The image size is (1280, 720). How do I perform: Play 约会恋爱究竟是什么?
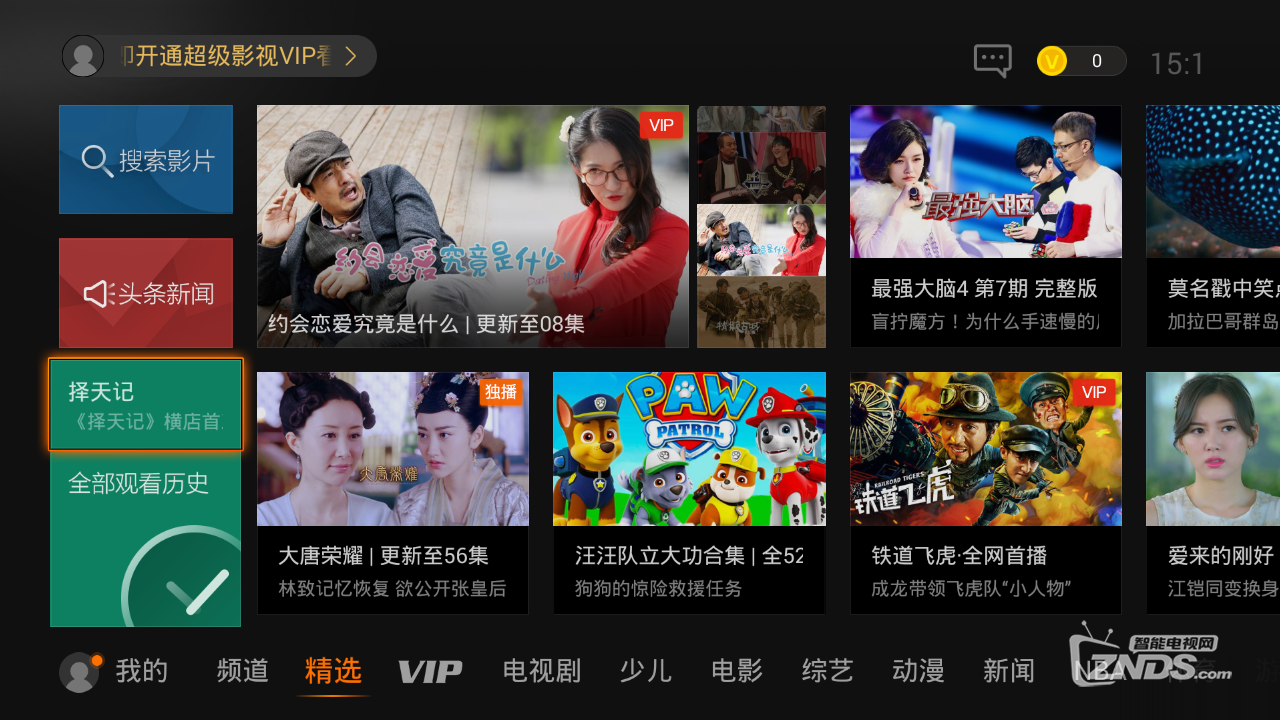click(472, 227)
